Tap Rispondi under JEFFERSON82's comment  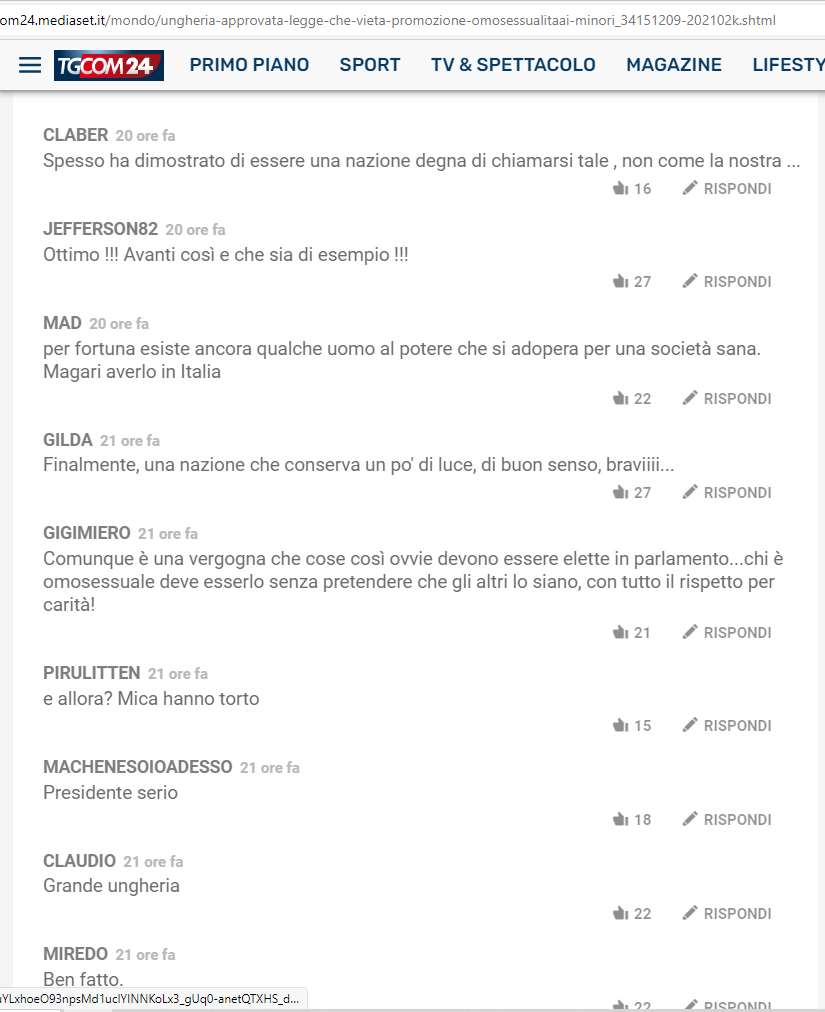[x=727, y=282]
